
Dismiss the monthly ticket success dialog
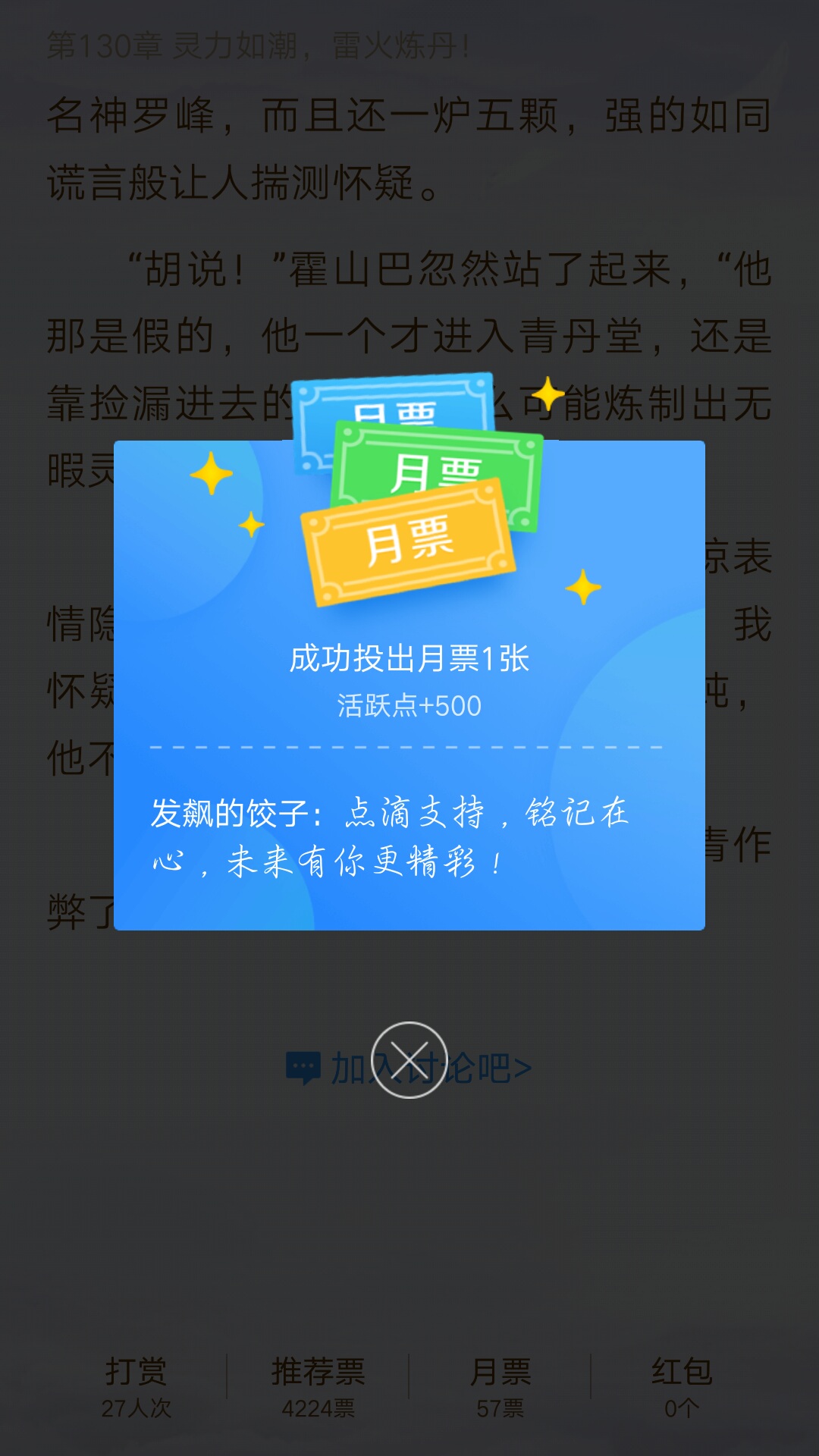click(409, 1059)
